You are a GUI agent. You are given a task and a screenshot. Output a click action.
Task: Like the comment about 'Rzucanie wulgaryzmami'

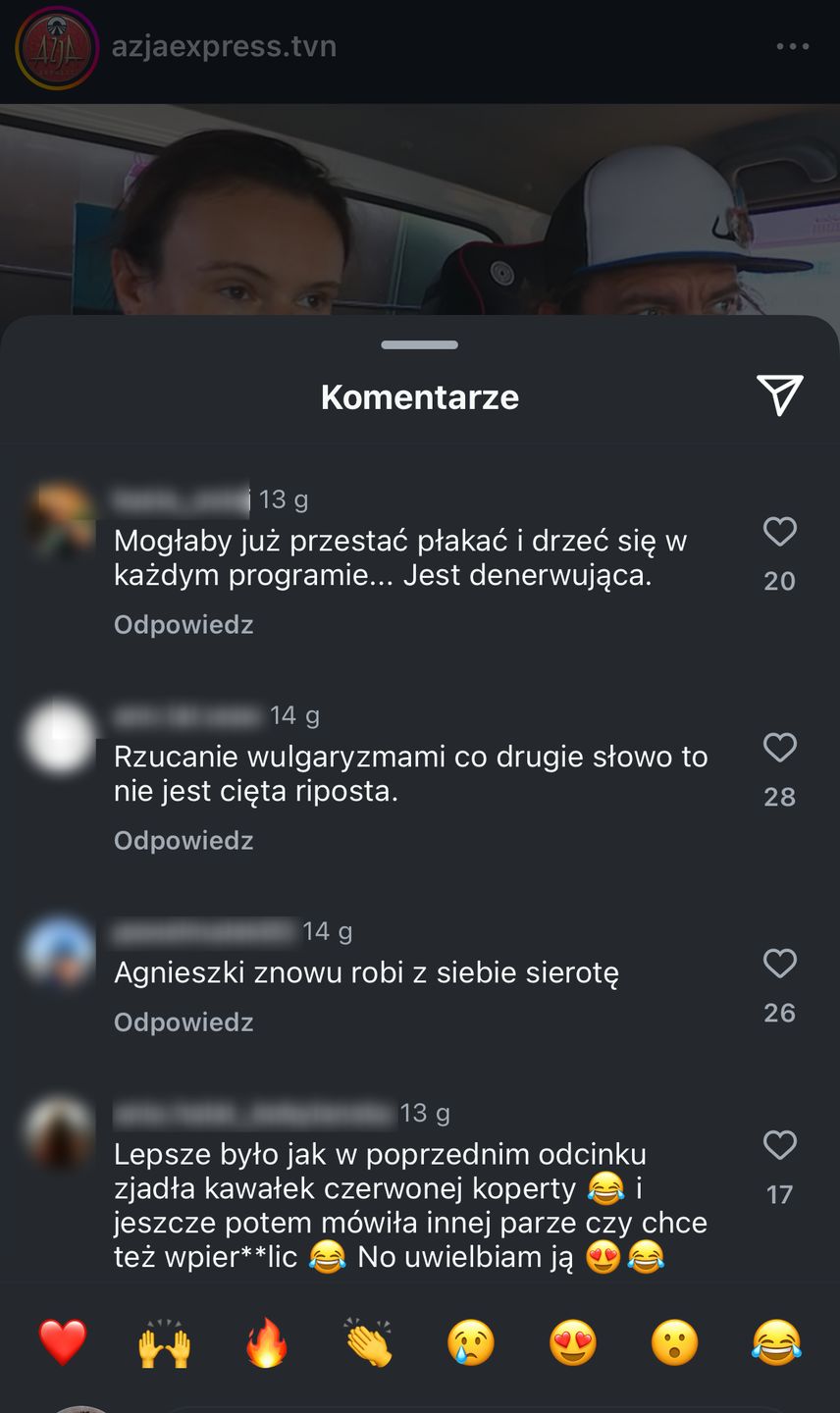coord(779,749)
